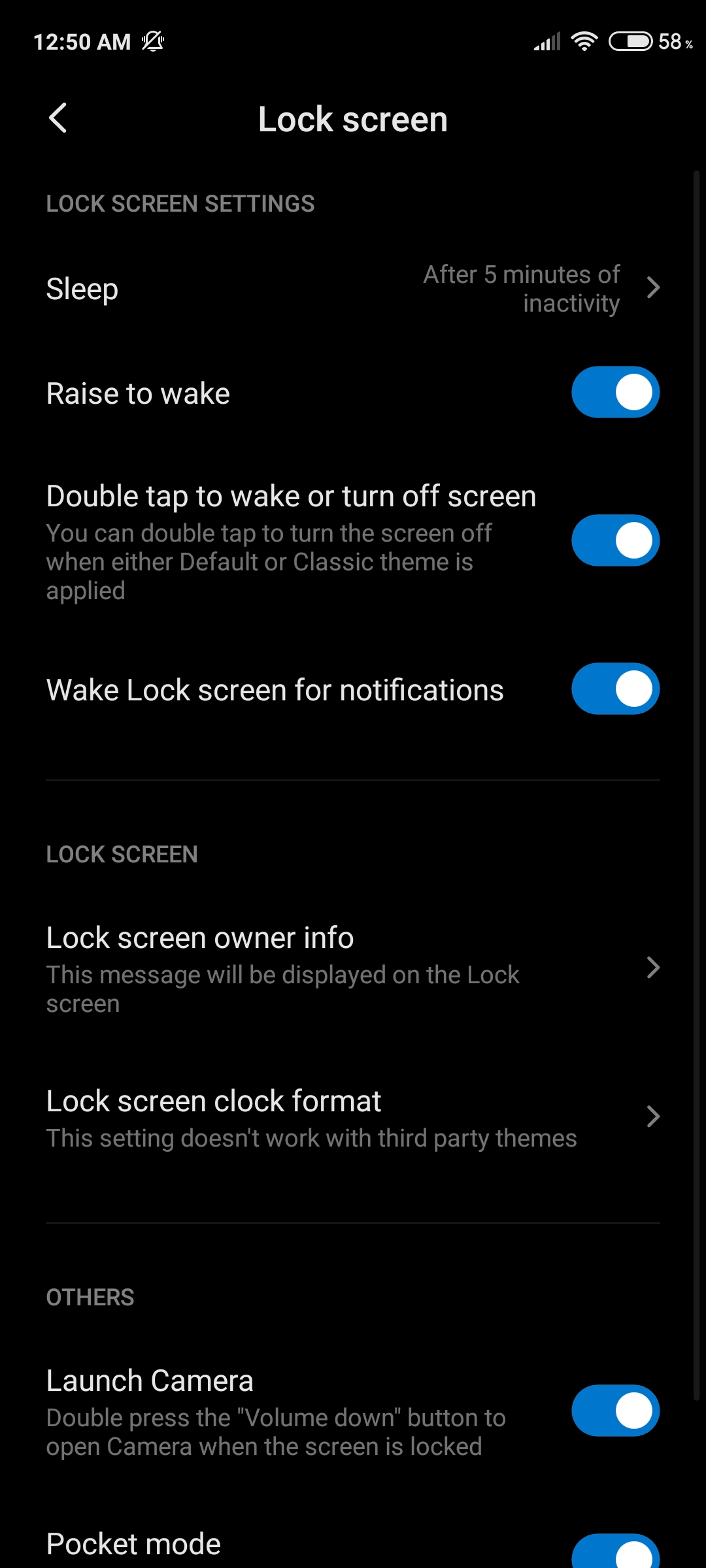The width and height of the screenshot is (706, 1568).
Task: Disable Raise to wake
Action: (x=614, y=392)
